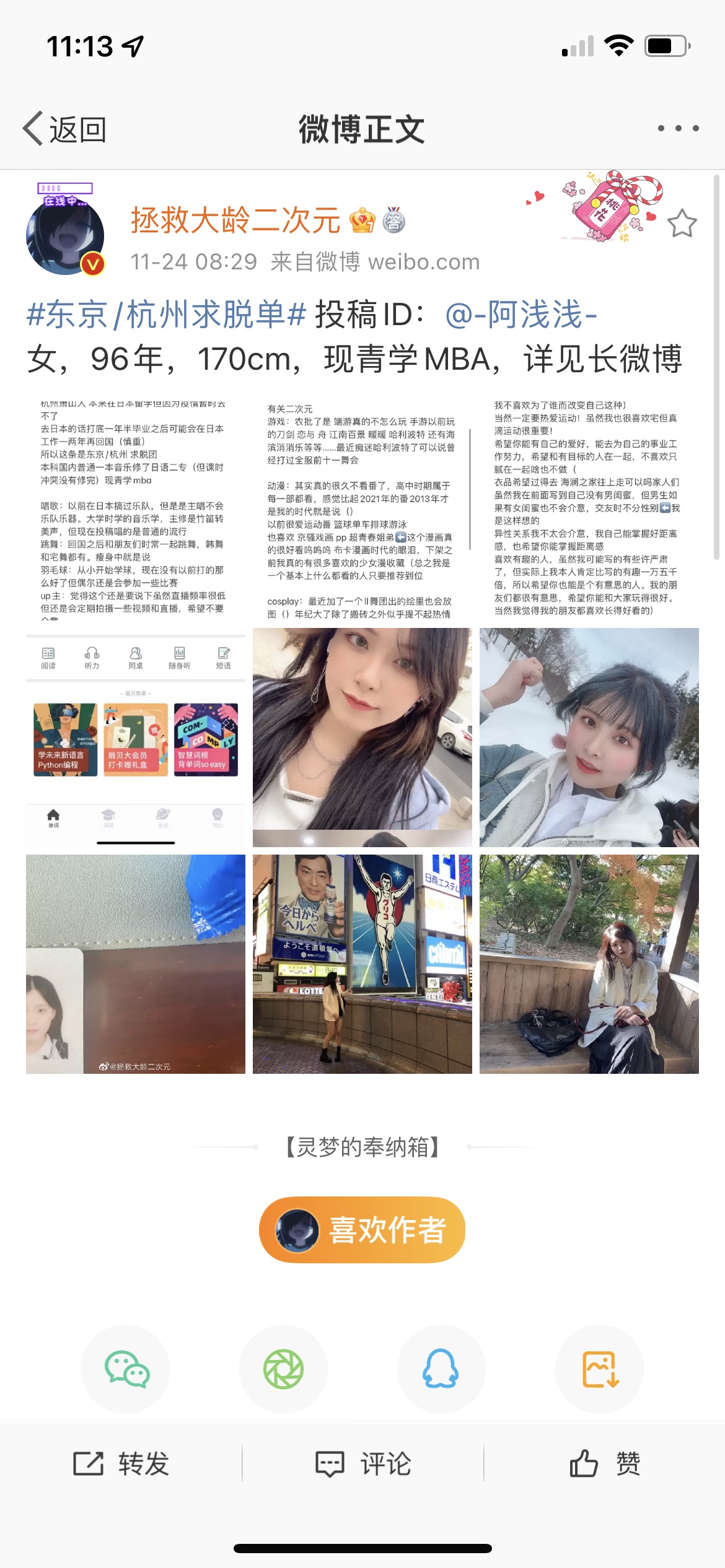725x1568 pixels.
Task: Open the Glico sign street photo
Action: (362, 964)
